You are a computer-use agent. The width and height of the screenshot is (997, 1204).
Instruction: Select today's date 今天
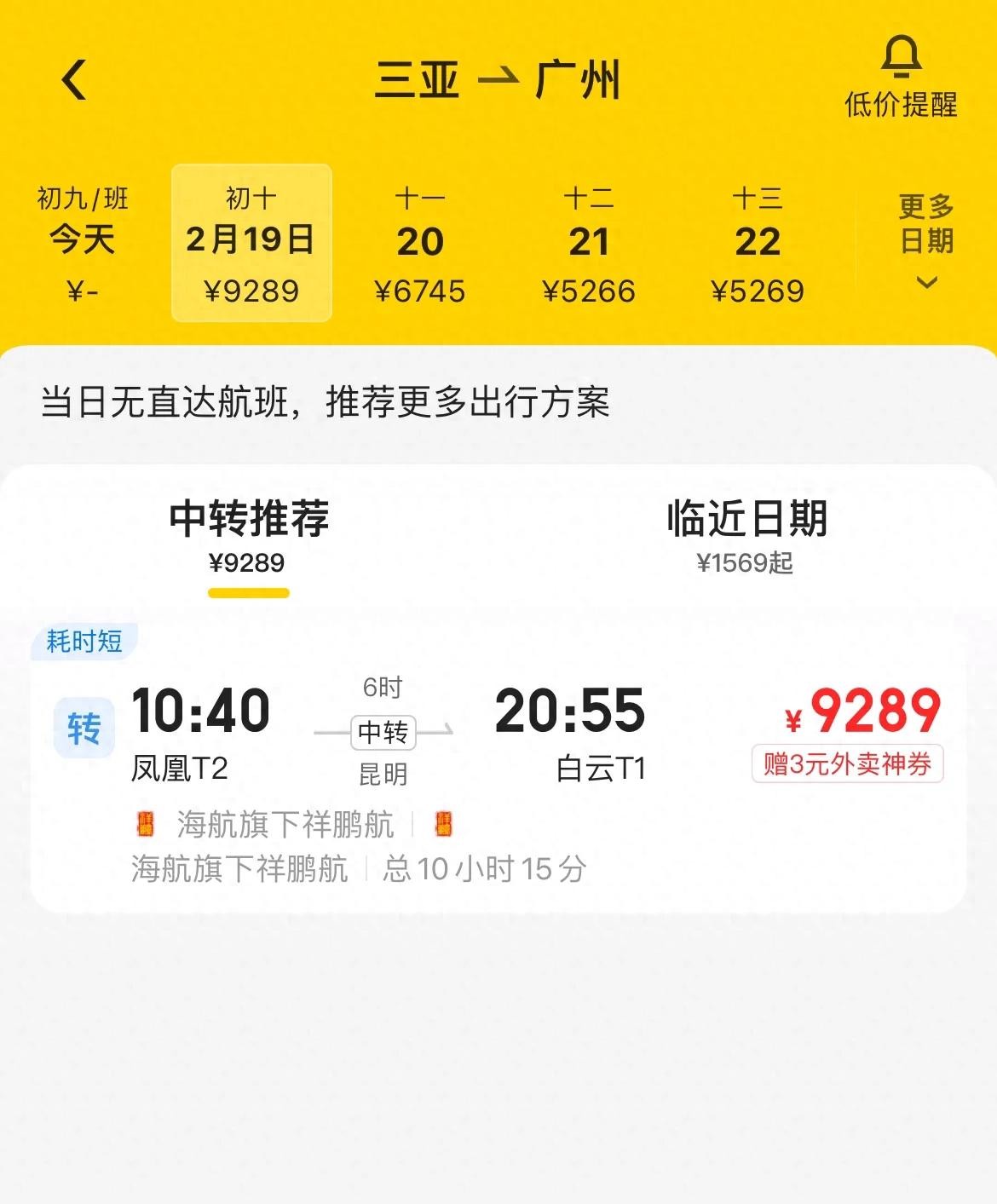pyautogui.click(x=82, y=244)
